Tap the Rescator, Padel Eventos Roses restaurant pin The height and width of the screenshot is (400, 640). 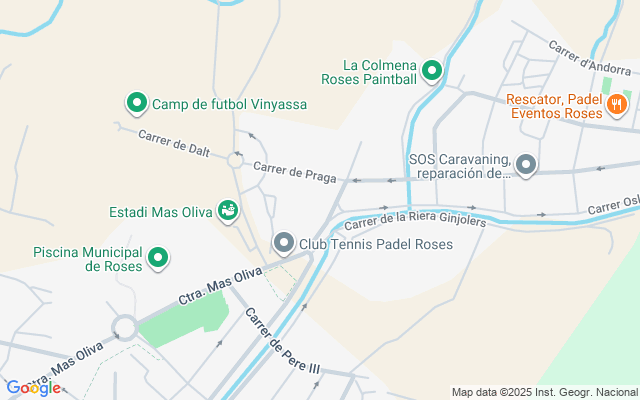pyautogui.click(x=618, y=102)
